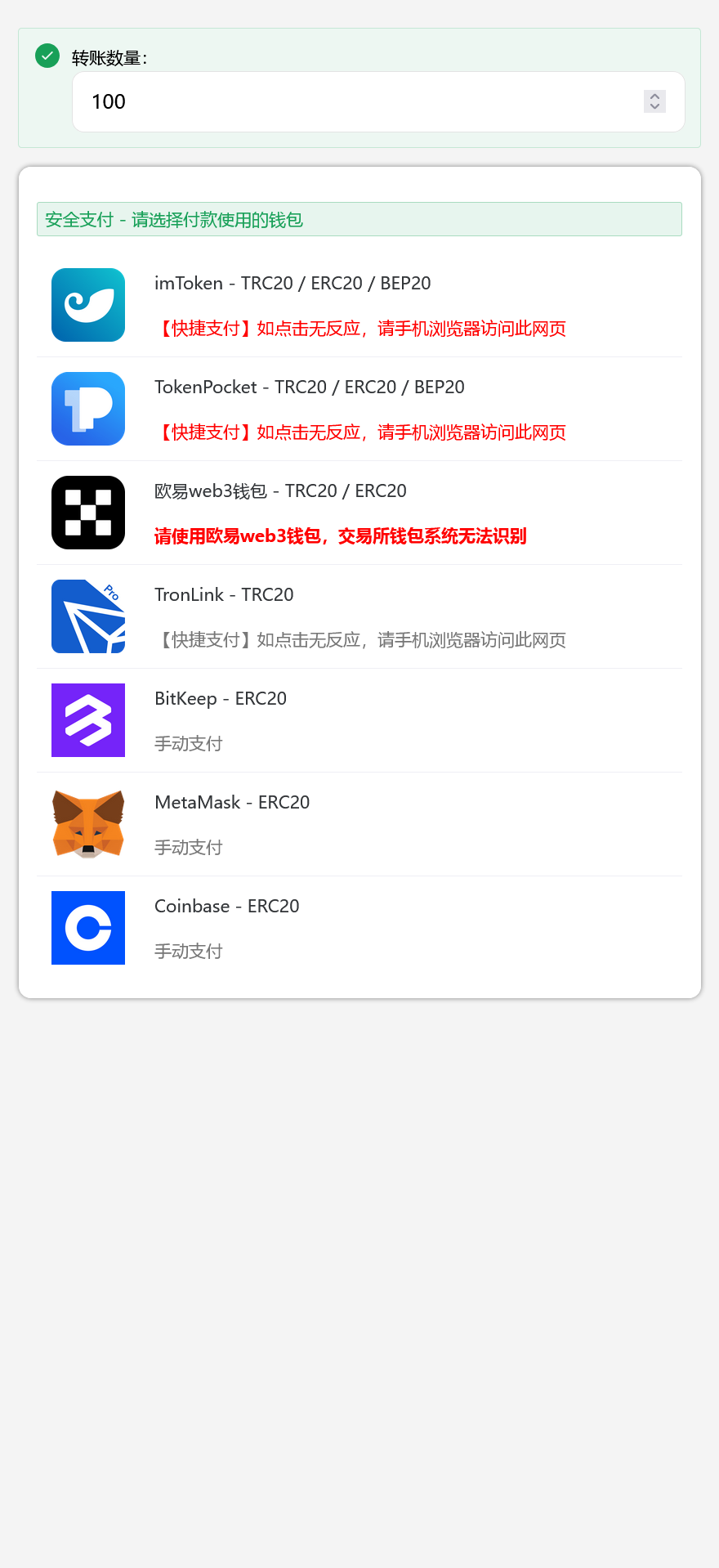Decrease the transfer amount using the stepper
The width and height of the screenshot is (719, 1568).
coord(654,106)
